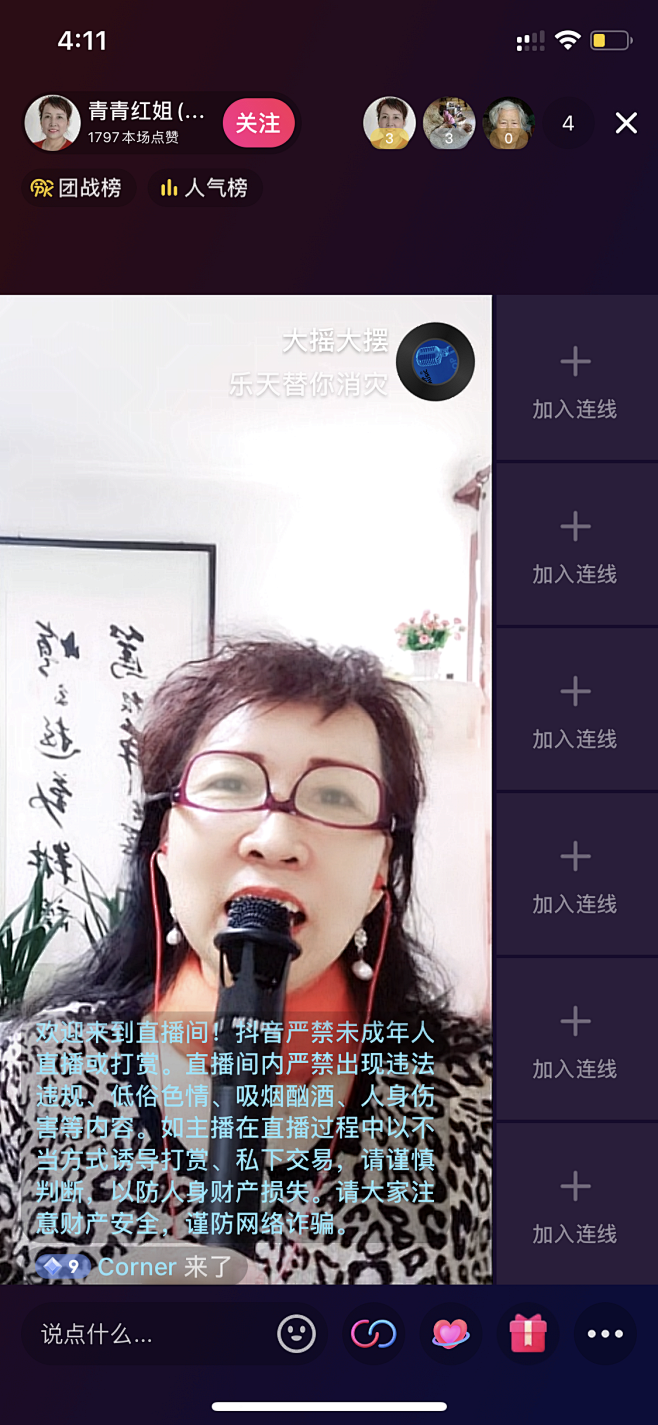Tap the music disc icon
This screenshot has height=1425, width=658.
coord(435,362)
